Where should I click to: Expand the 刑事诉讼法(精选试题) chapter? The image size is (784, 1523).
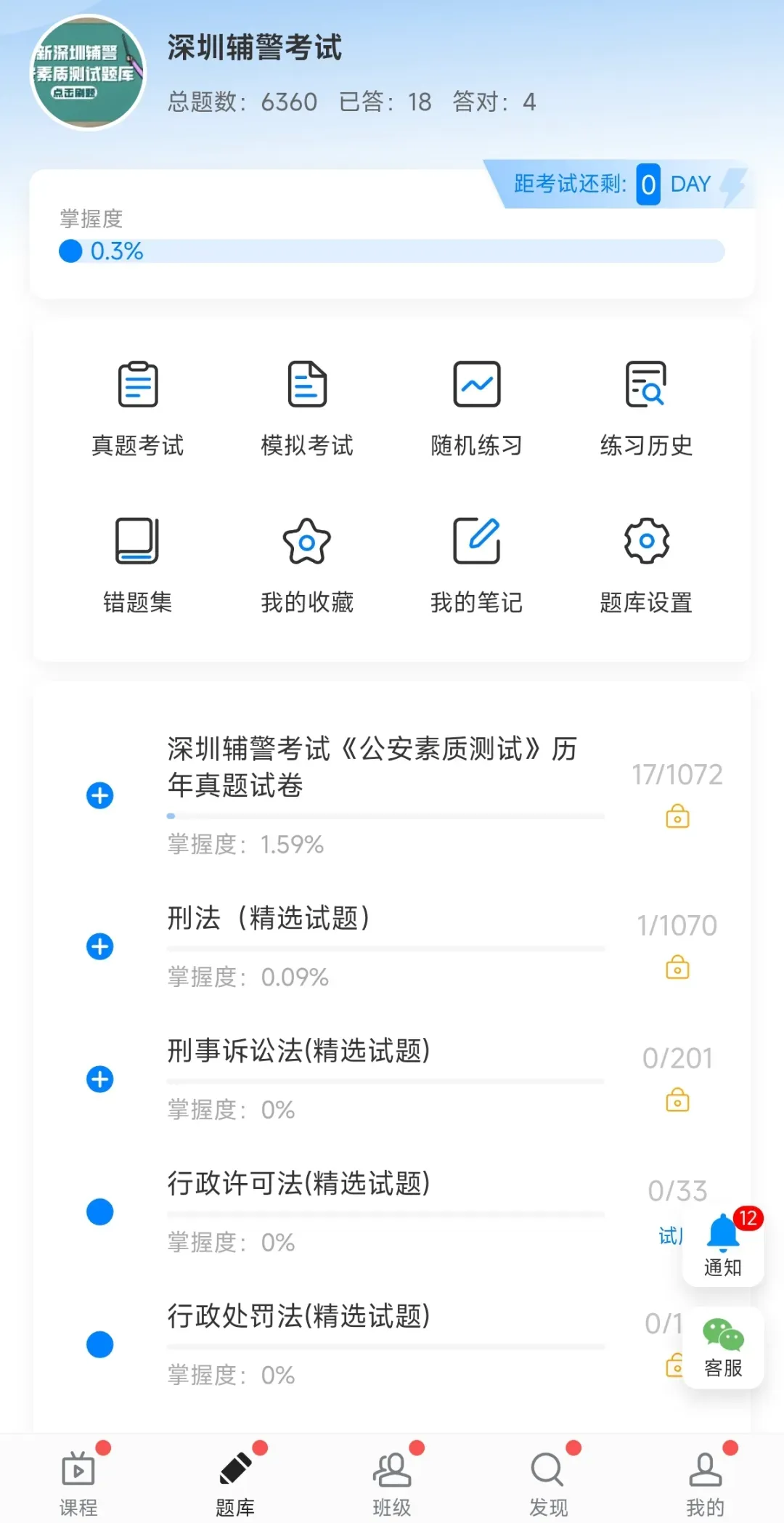100,1079
